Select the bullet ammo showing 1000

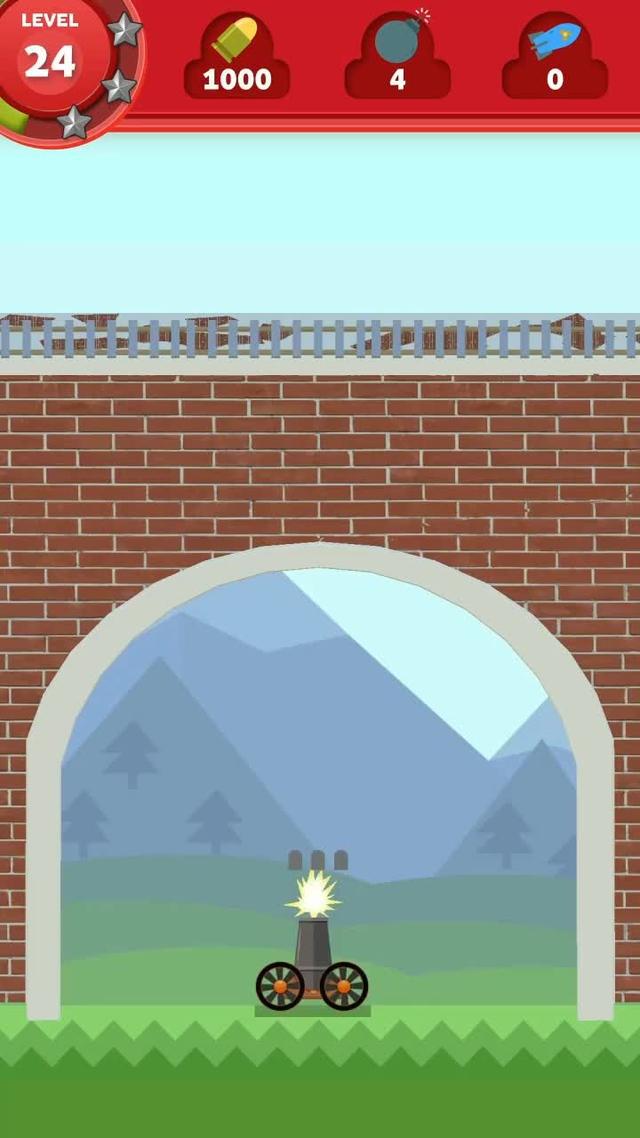point(237,58)
